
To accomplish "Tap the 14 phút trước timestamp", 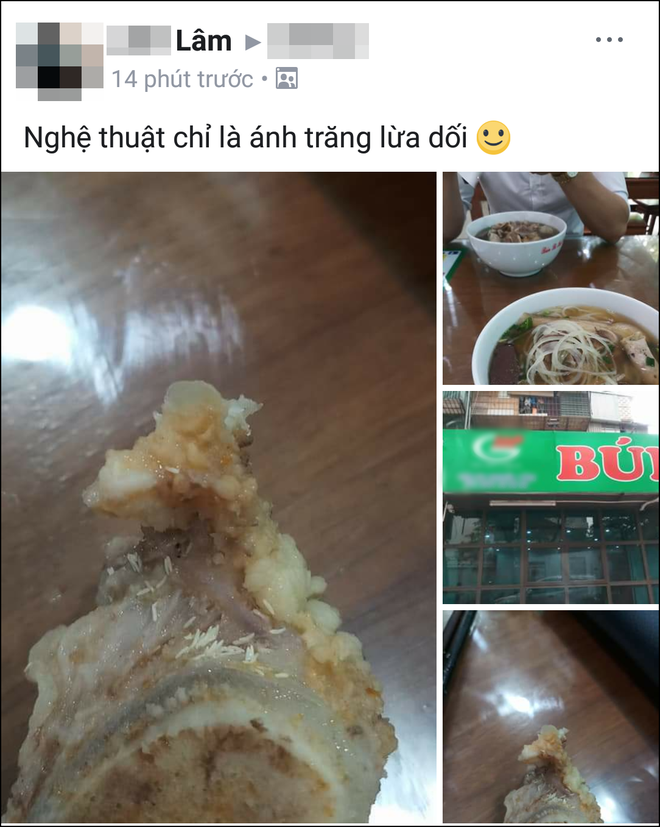I will (x=182, y=79).
